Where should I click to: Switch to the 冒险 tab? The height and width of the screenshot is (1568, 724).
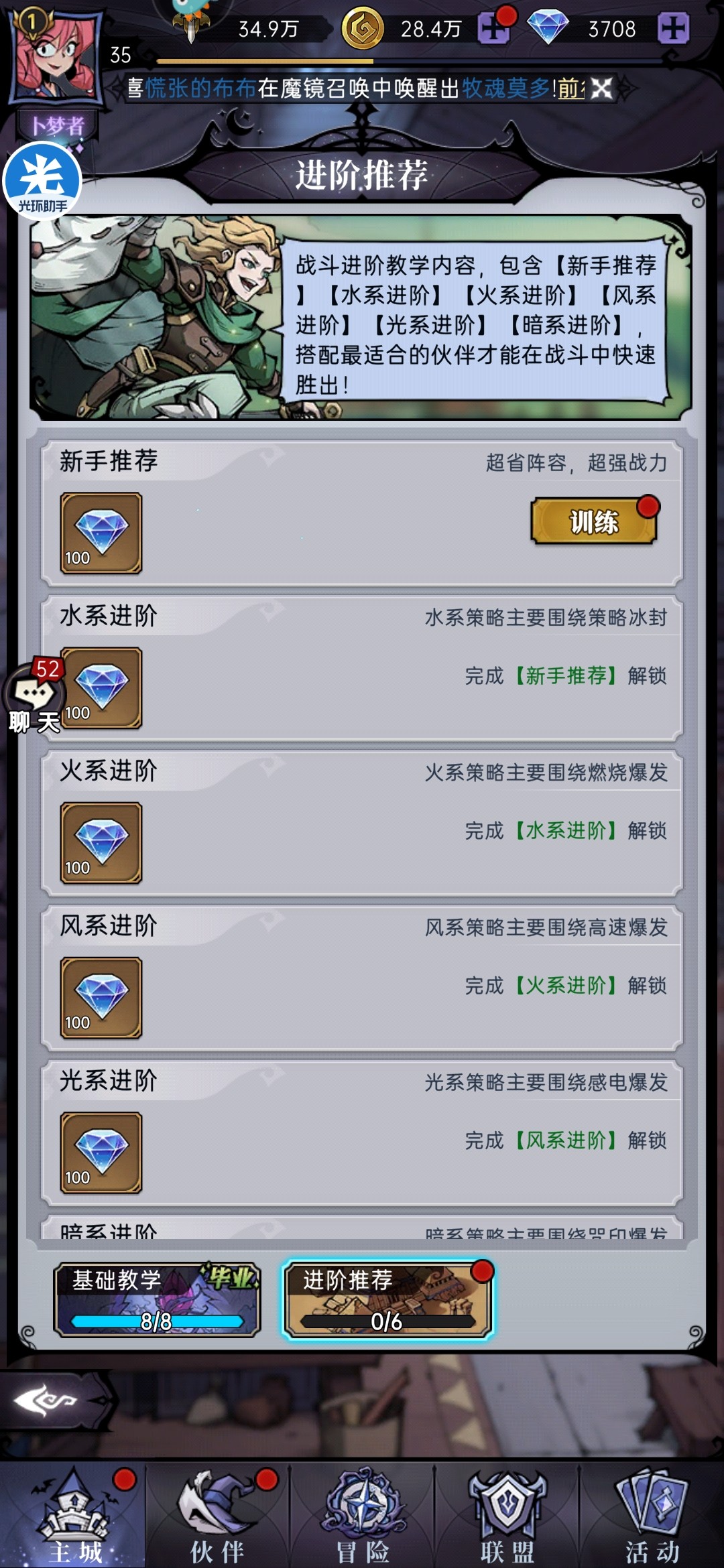click(x=362, y=1516)
